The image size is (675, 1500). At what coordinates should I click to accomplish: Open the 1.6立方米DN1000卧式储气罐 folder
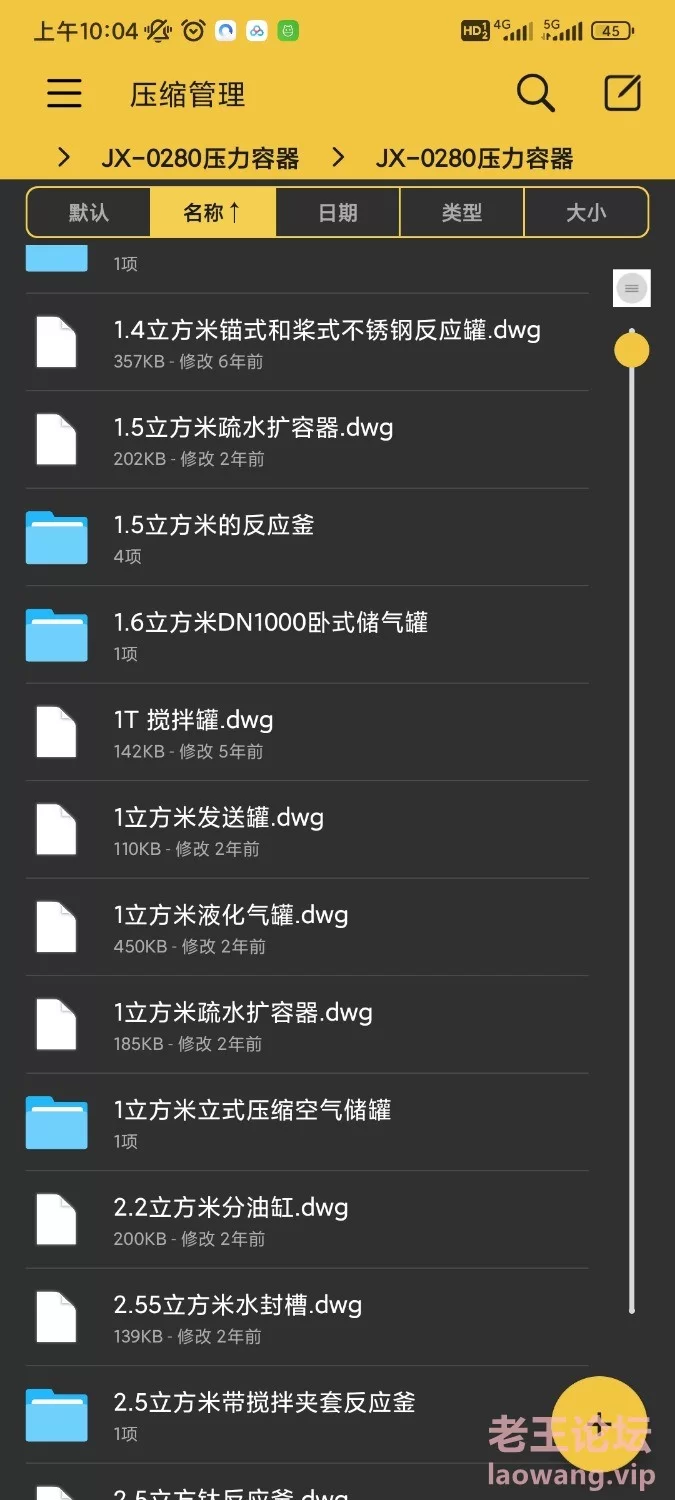[307, 635]
